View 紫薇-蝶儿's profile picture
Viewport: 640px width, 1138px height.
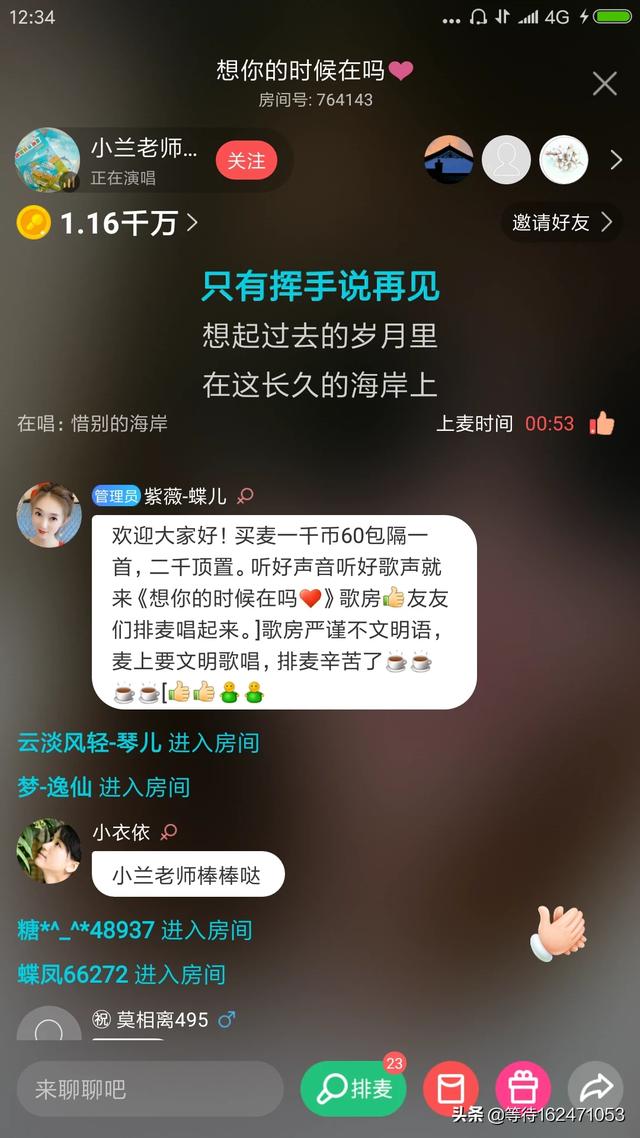(49, 515)
